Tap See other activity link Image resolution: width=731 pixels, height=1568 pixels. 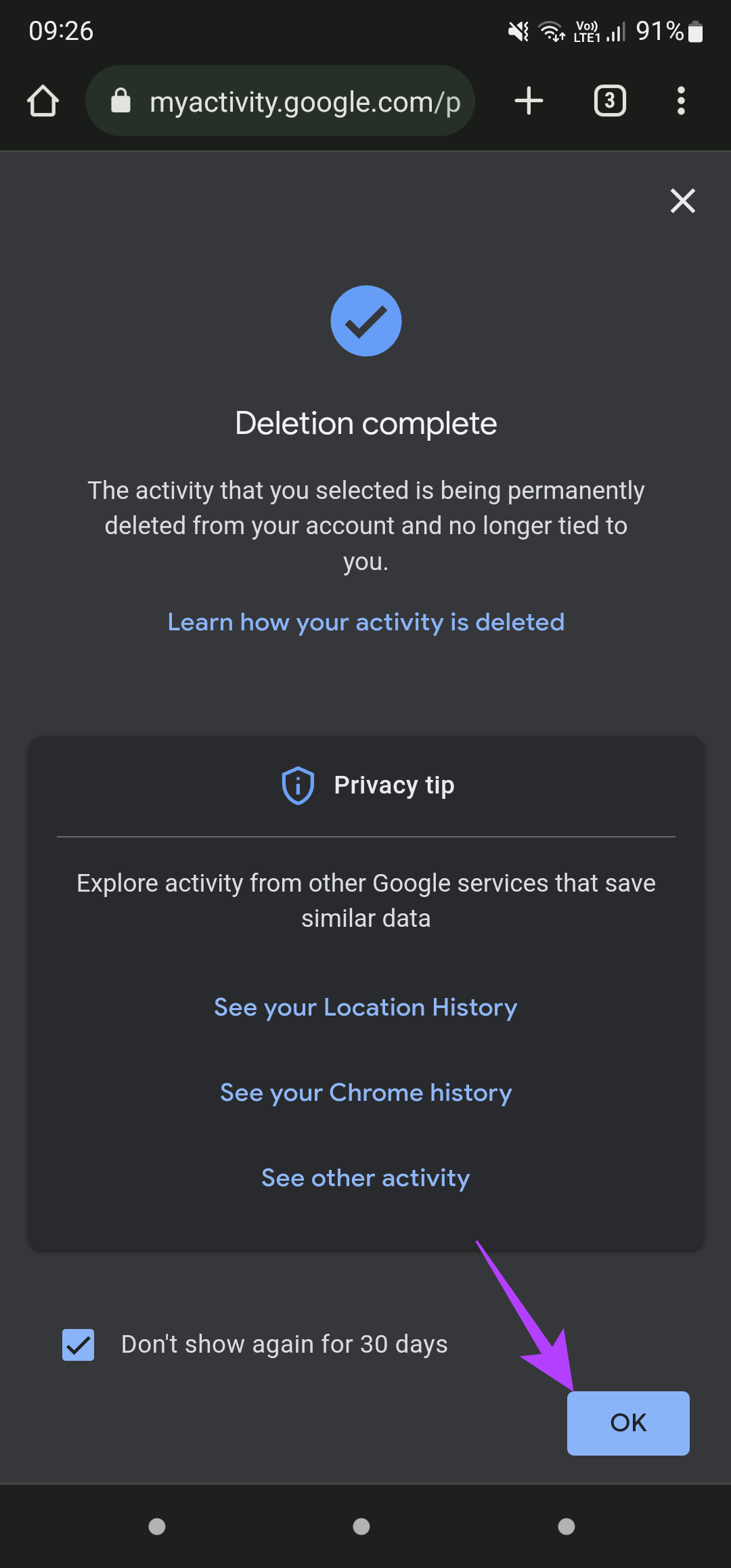(365, 1178)
